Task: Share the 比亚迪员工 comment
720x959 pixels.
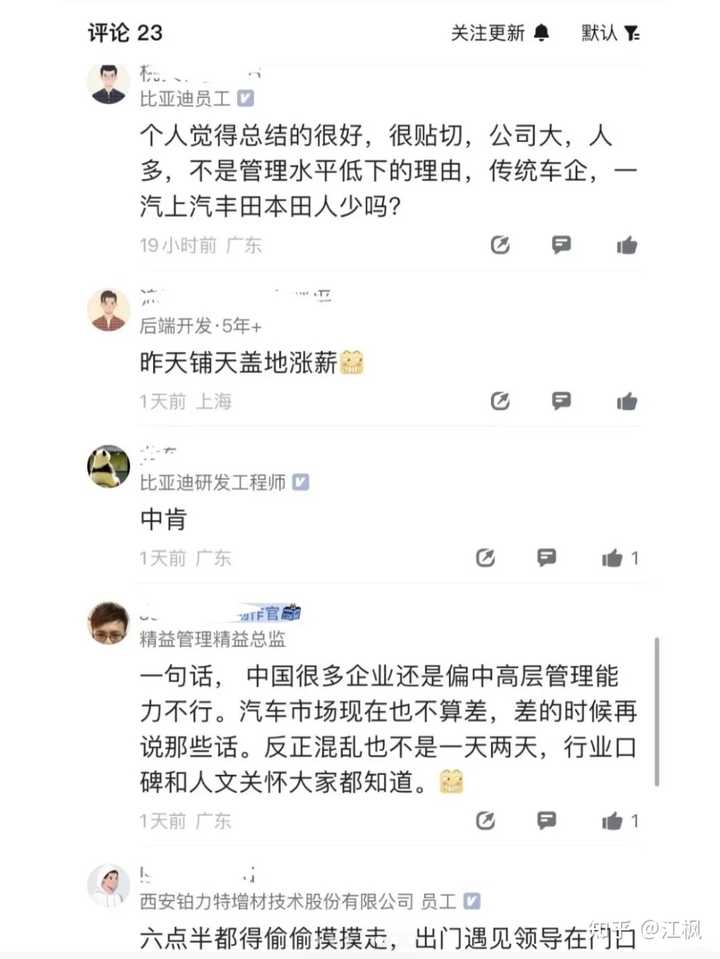Action: (500, 245)
